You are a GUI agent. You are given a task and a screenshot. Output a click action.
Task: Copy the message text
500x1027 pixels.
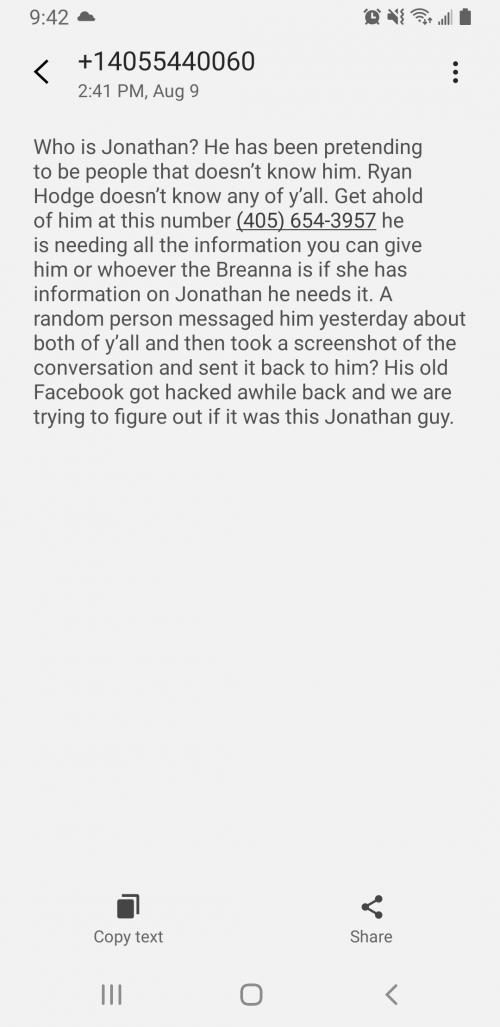coord(128,919)
